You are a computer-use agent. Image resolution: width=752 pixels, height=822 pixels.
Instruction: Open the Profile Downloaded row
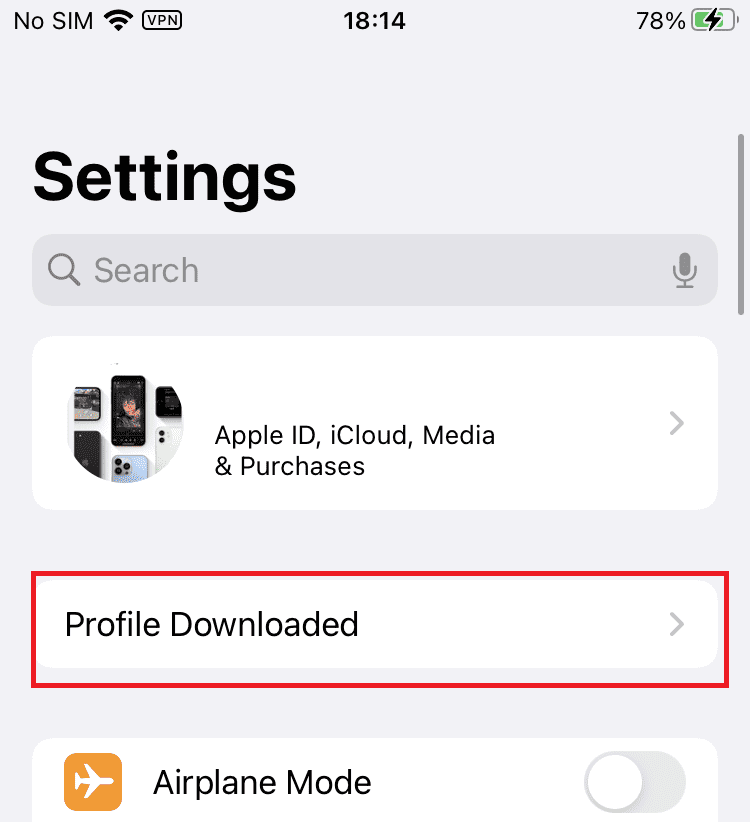coord(375,625)
